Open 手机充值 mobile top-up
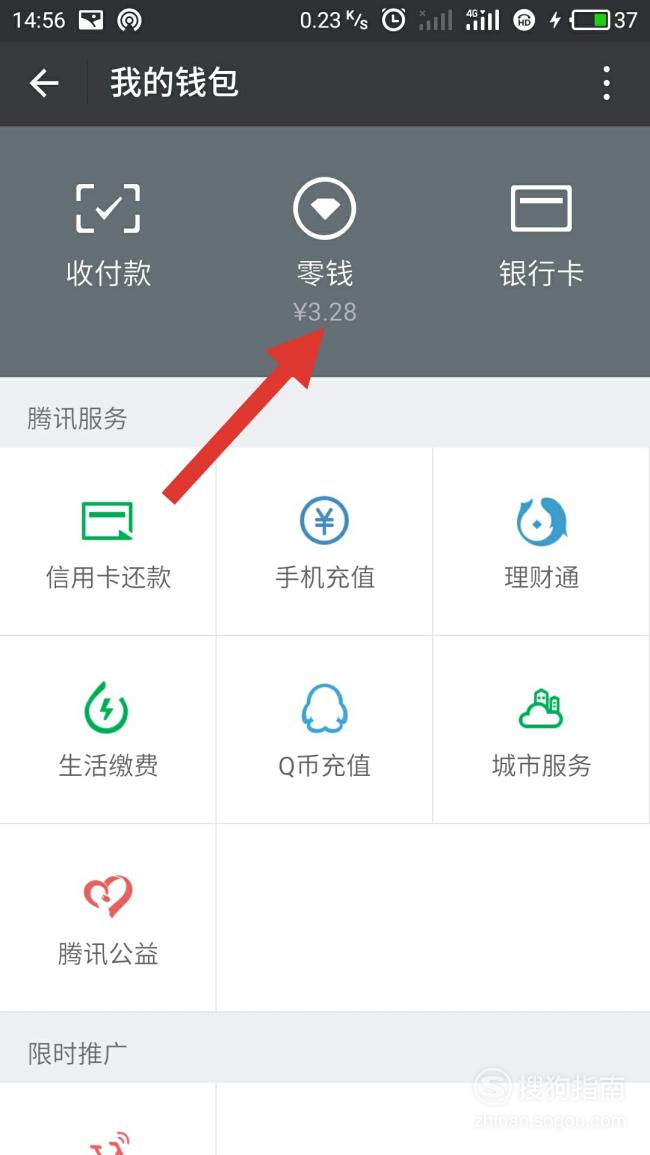This screenshot has height=1155, width=650. tap(324, 541)
